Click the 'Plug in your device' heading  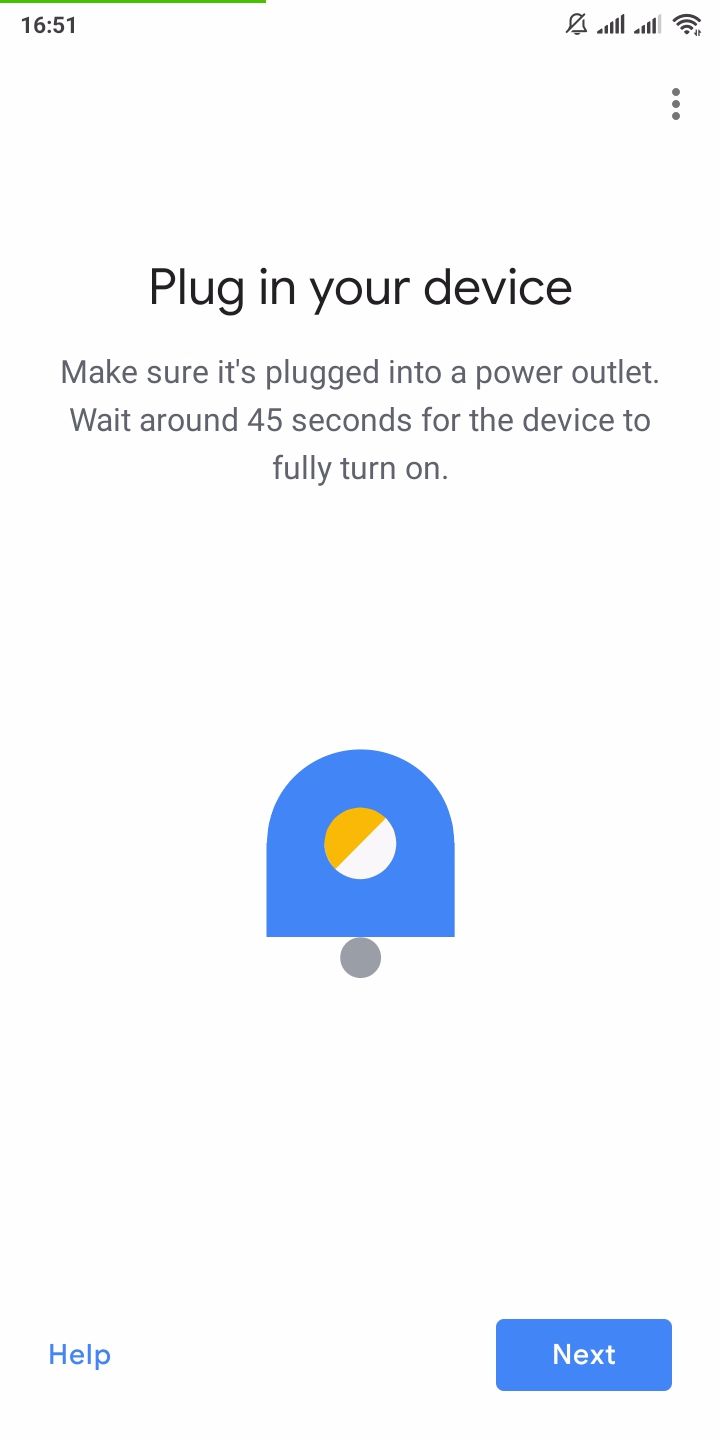click(x=360, y=287)
